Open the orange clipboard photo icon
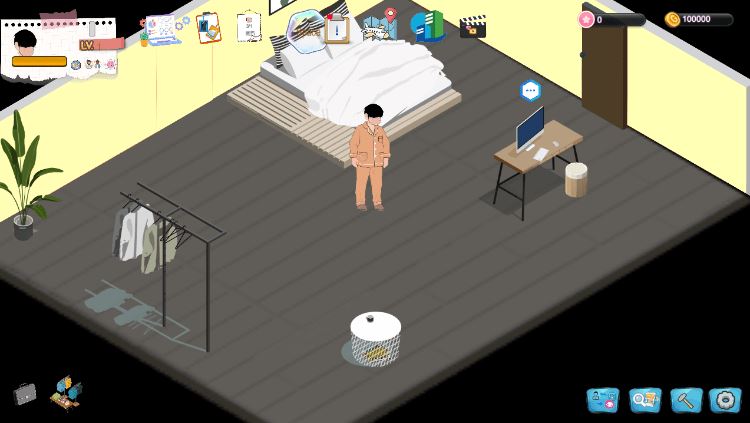The image size is (750, 423). tap(208, 27)
